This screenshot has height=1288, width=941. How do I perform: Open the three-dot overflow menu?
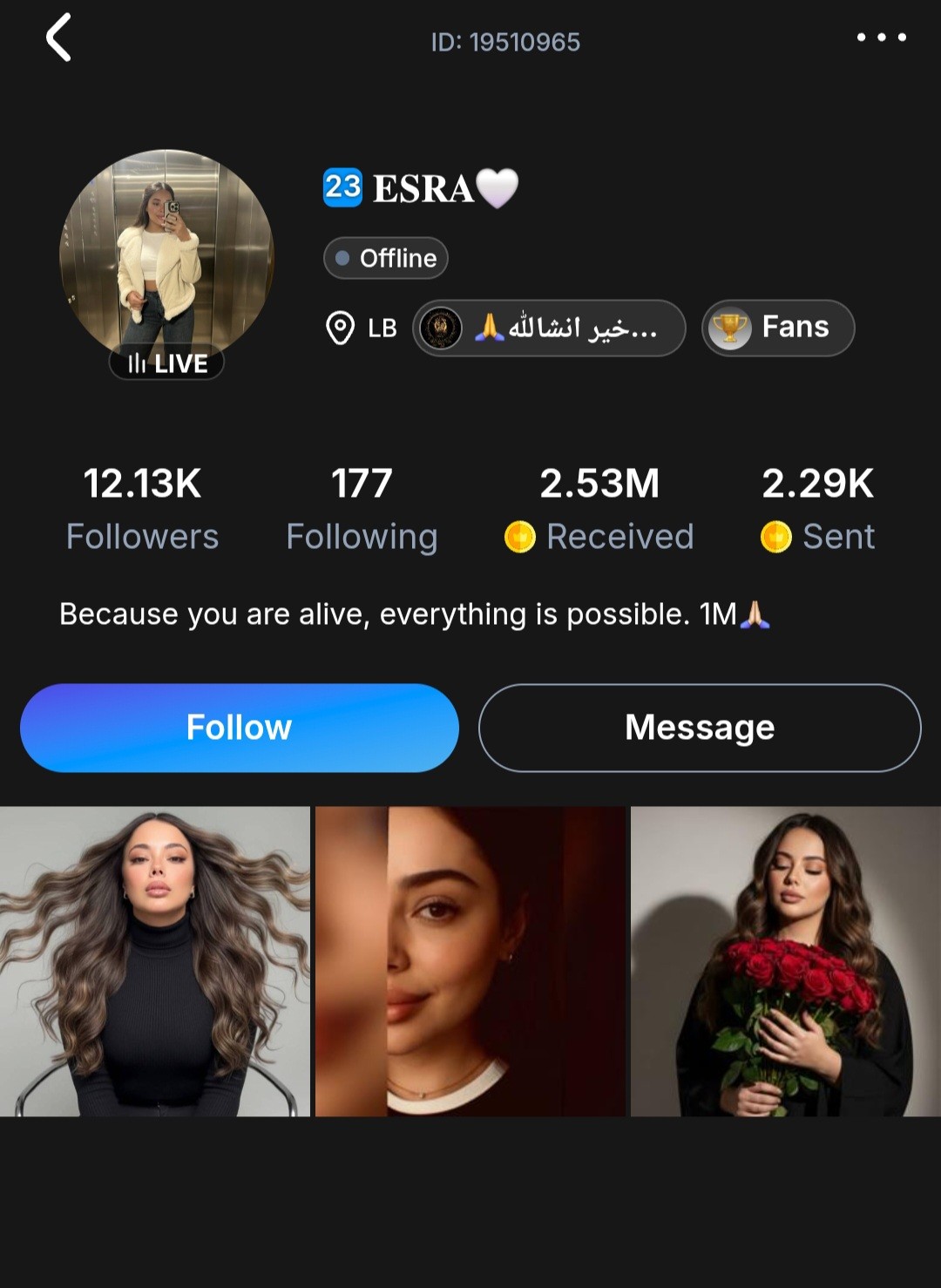(x=881, y=37)
